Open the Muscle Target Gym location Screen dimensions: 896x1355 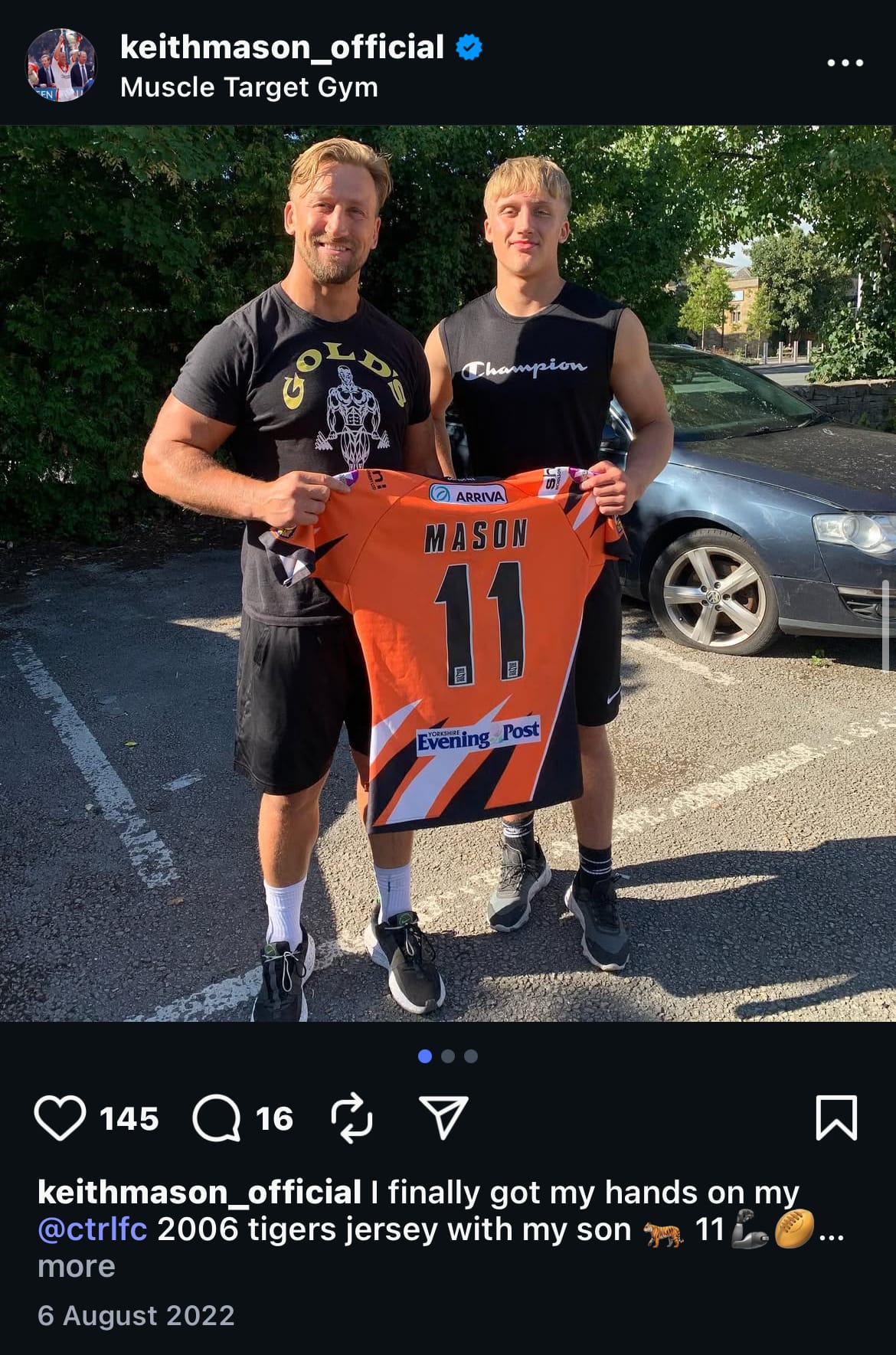pos(249,87)
